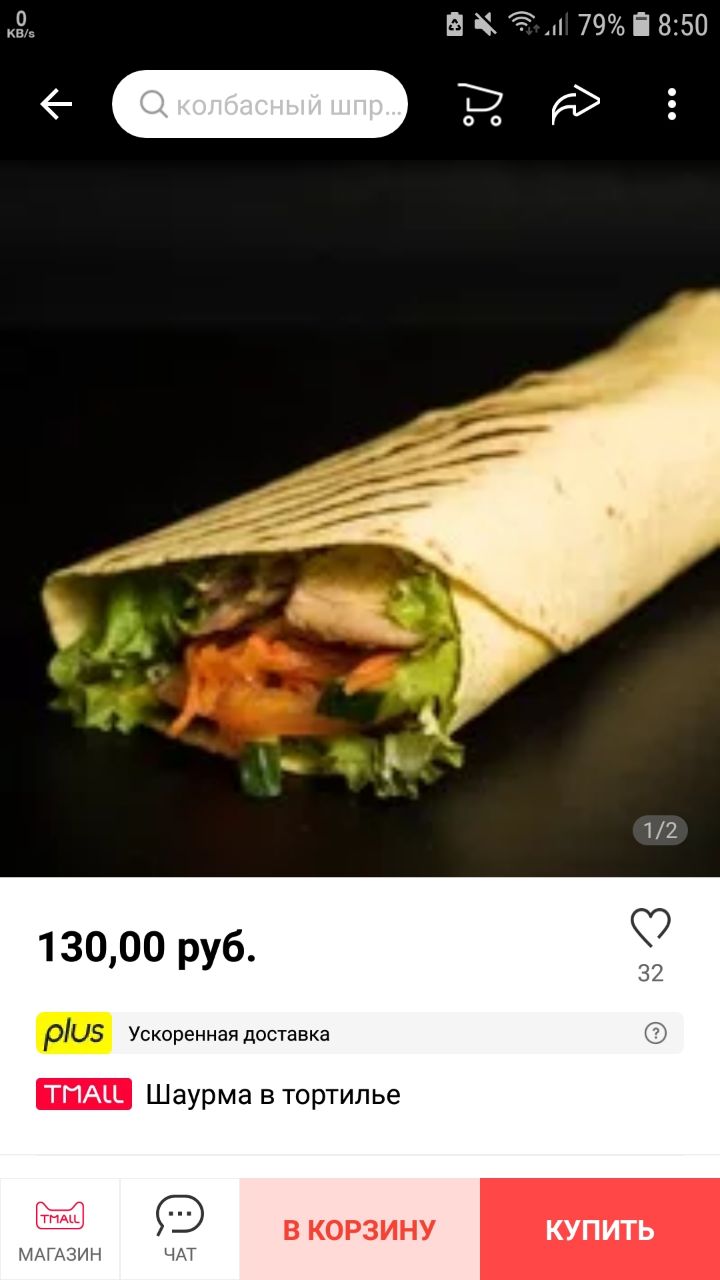720x1280 pixels.
Task: Open the three-dot overflow menu
Action: click(672, 104)
